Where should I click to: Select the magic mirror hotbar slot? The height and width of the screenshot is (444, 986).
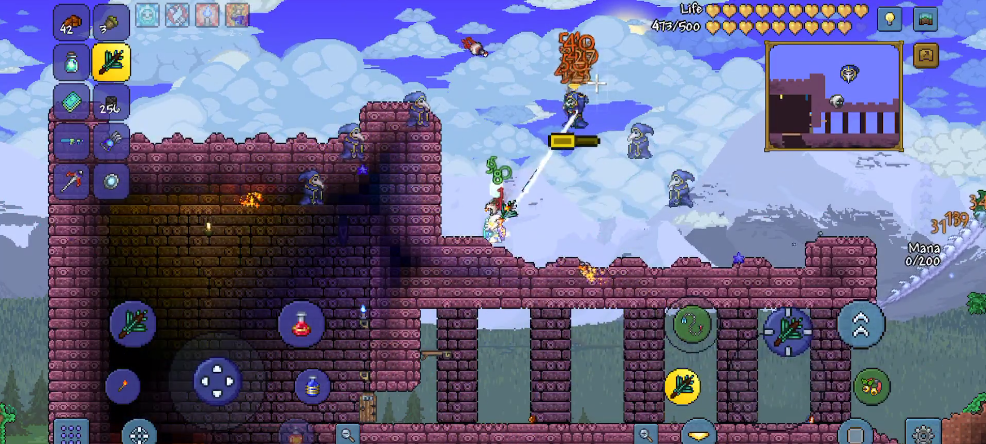[x=112, y=181]
